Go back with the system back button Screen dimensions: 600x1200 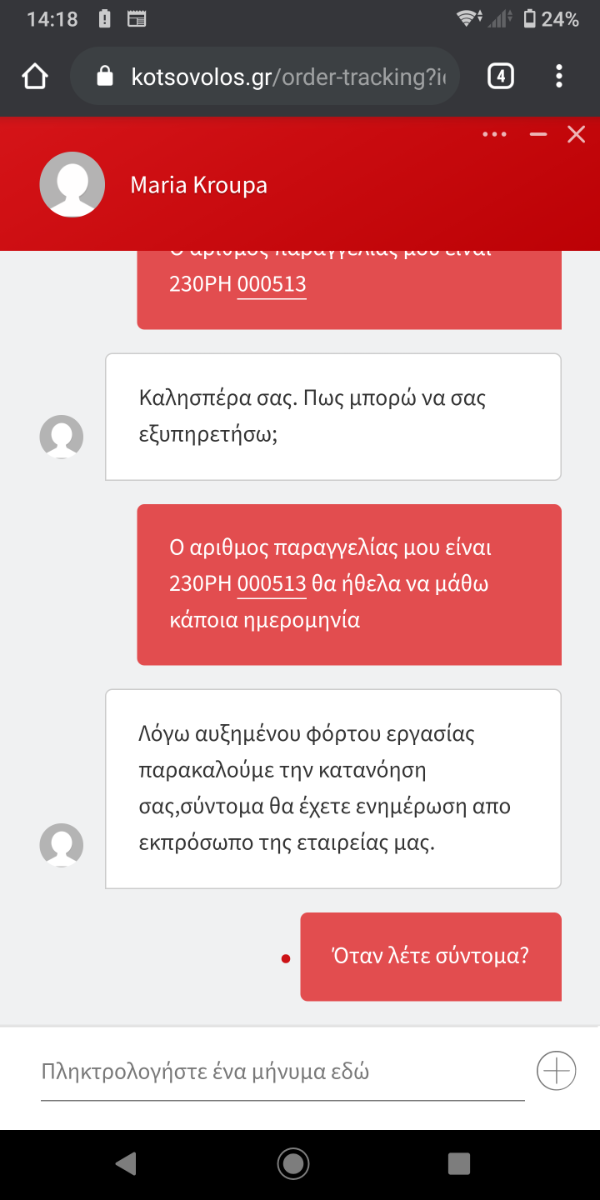point(125,1163)
